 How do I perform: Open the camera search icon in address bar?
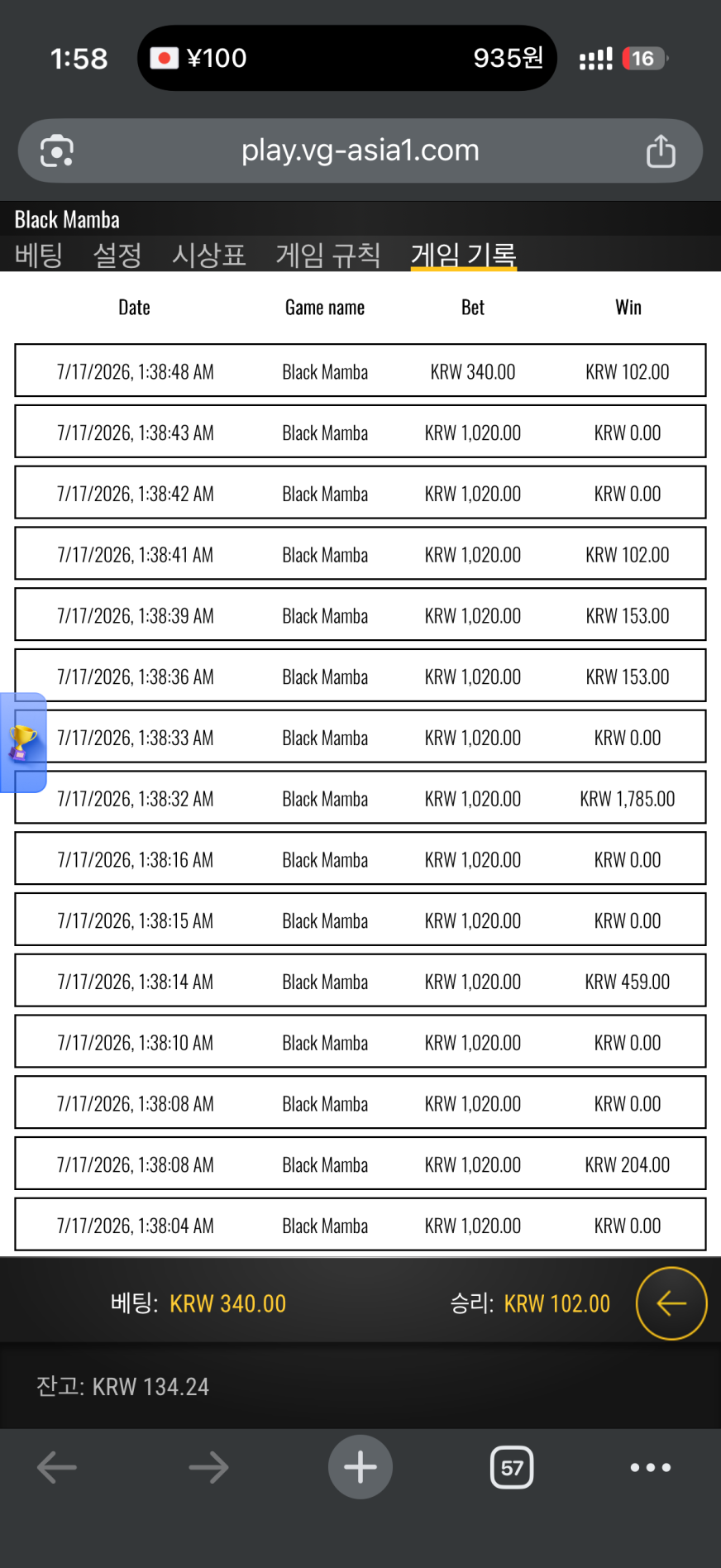(57, 151)
